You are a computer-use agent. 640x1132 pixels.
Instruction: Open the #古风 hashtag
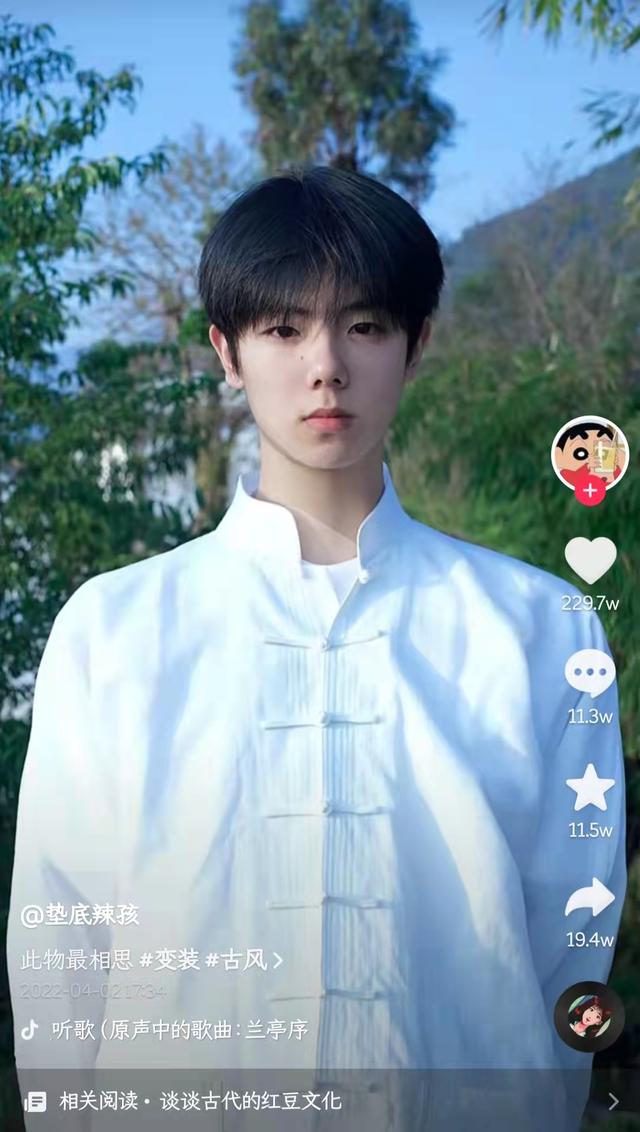tap(236, 960)
